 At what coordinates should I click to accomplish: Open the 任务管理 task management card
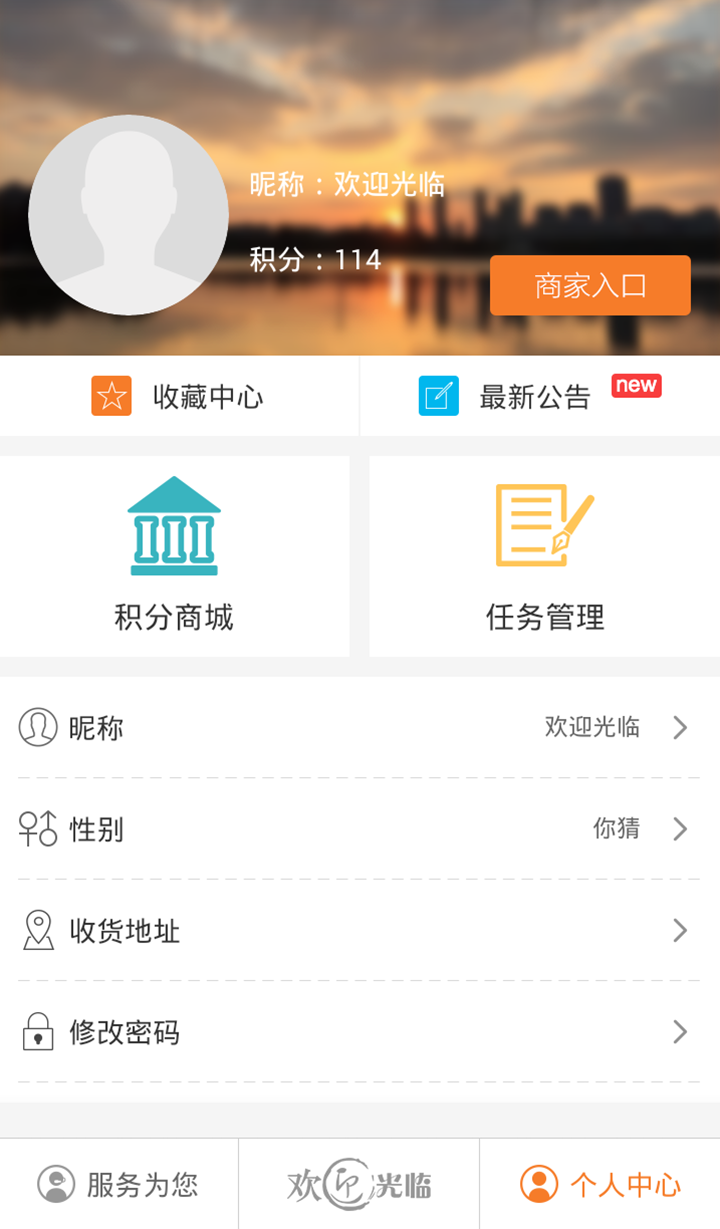(545, 556)
